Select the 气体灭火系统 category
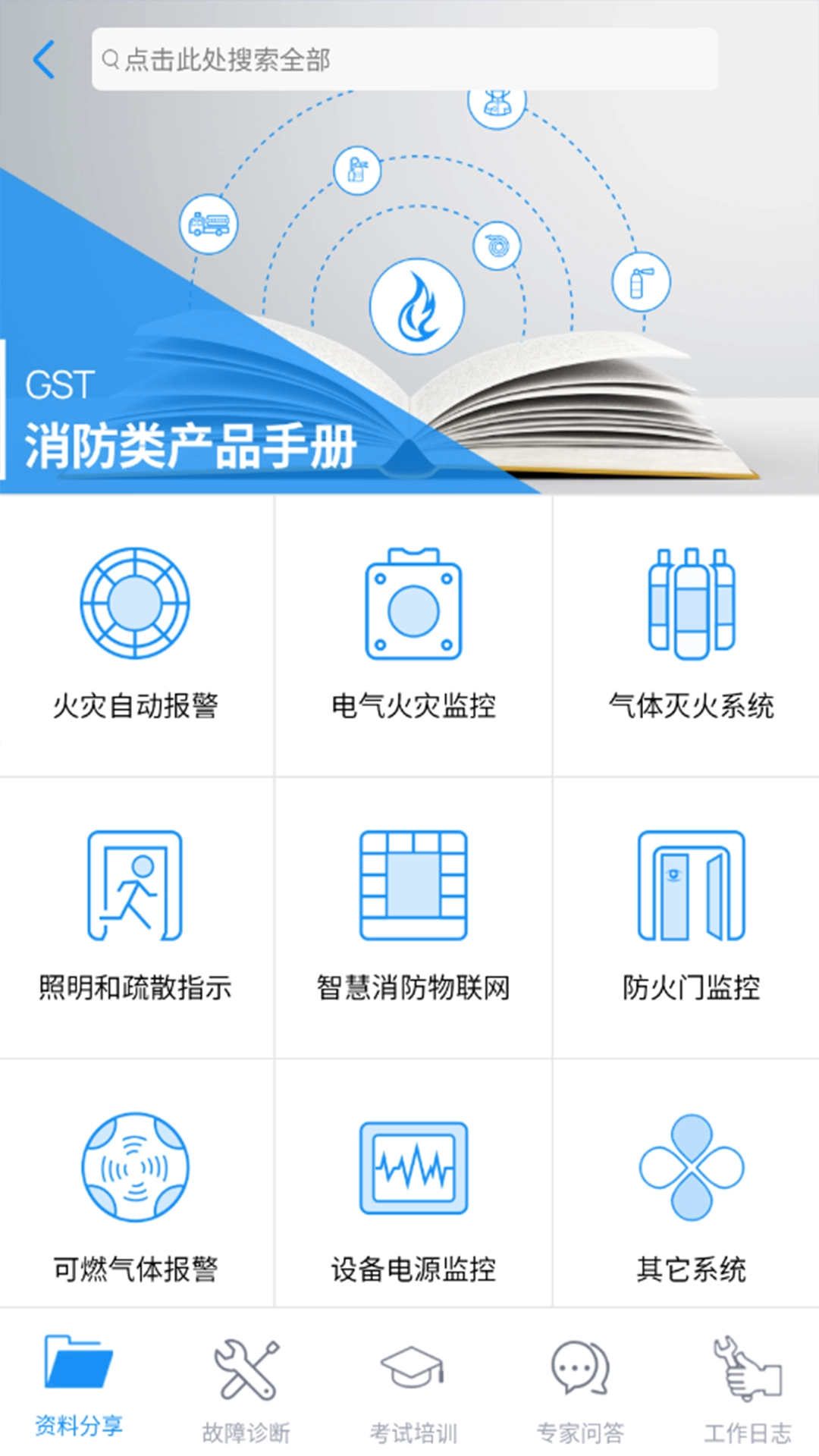 691,635
